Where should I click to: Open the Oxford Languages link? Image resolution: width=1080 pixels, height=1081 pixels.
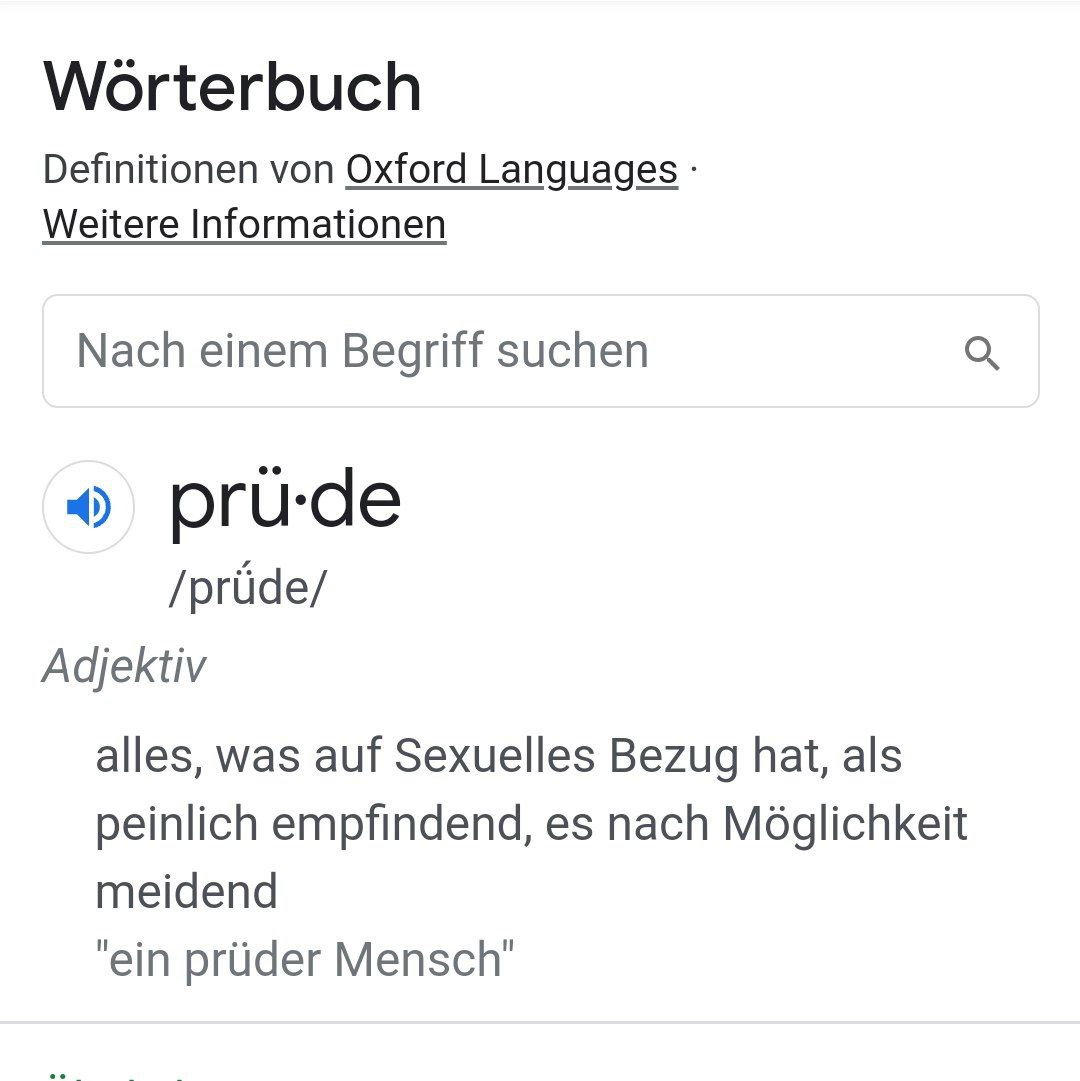511,170
